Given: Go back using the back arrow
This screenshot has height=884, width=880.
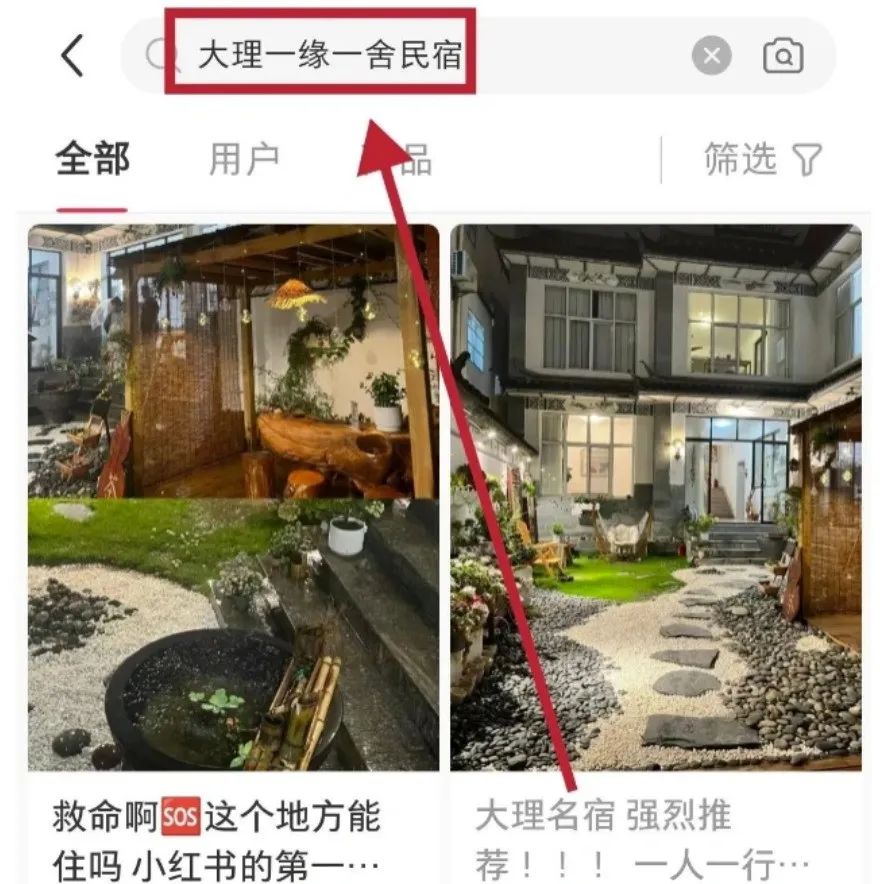Looking at the screenshot, I should tap(72, 56).
